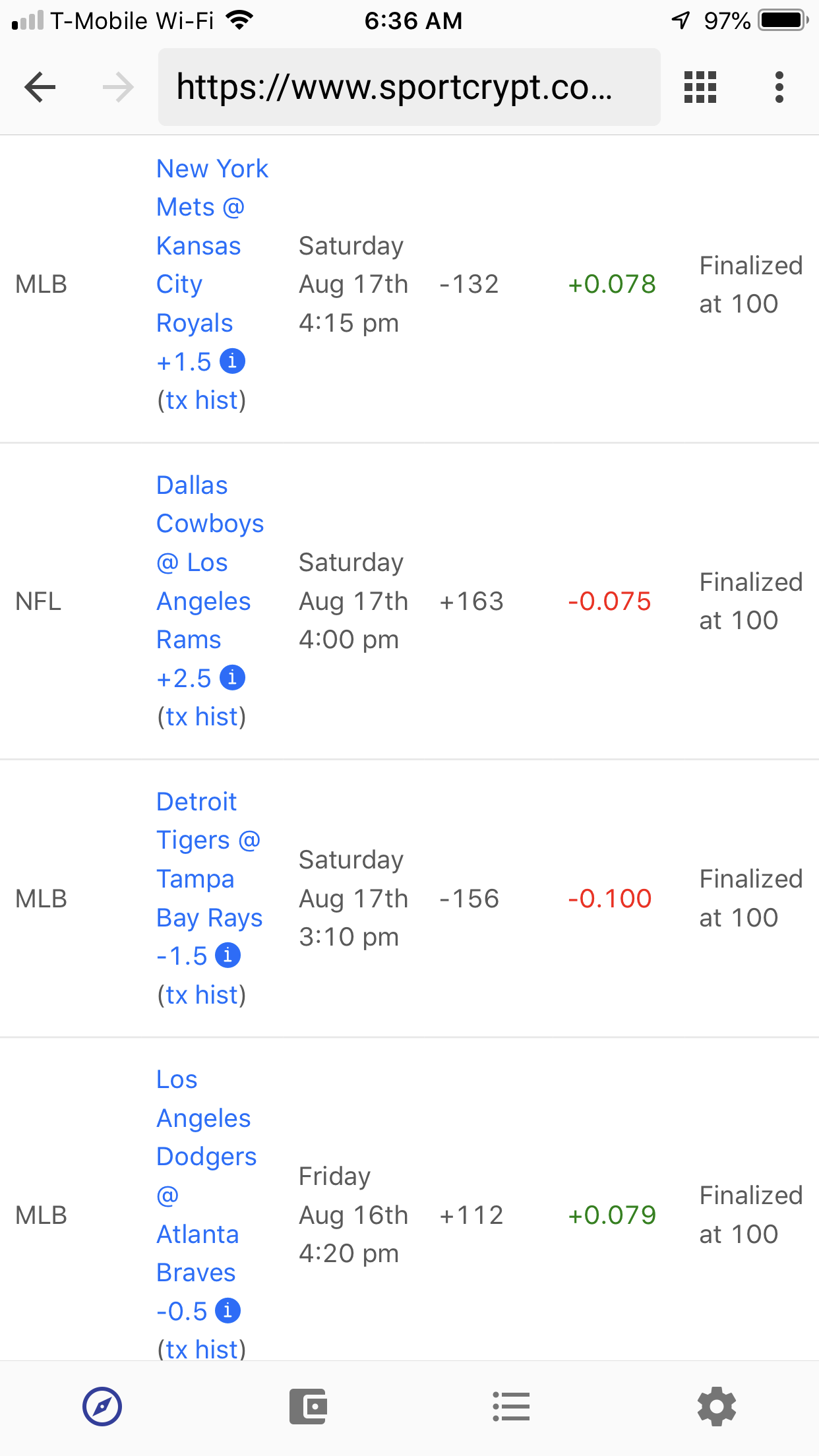Switch to the compass browser tab
The image size is (819, 1456).
pyautogui.click(x=102, y=1407)
